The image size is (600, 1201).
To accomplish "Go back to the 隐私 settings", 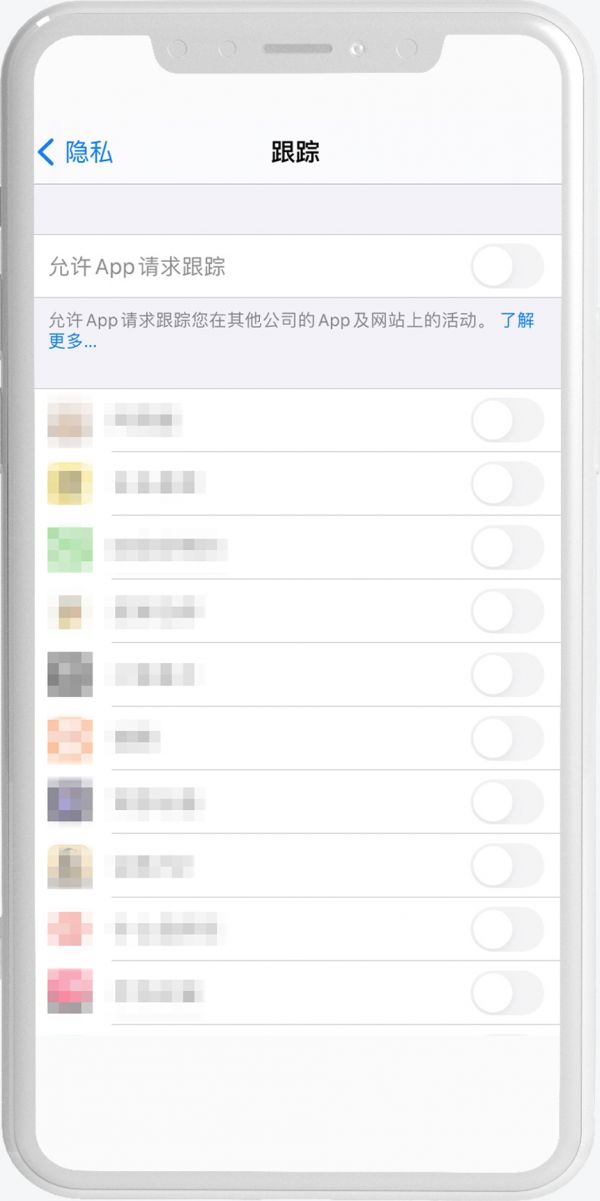I will 75,152.
